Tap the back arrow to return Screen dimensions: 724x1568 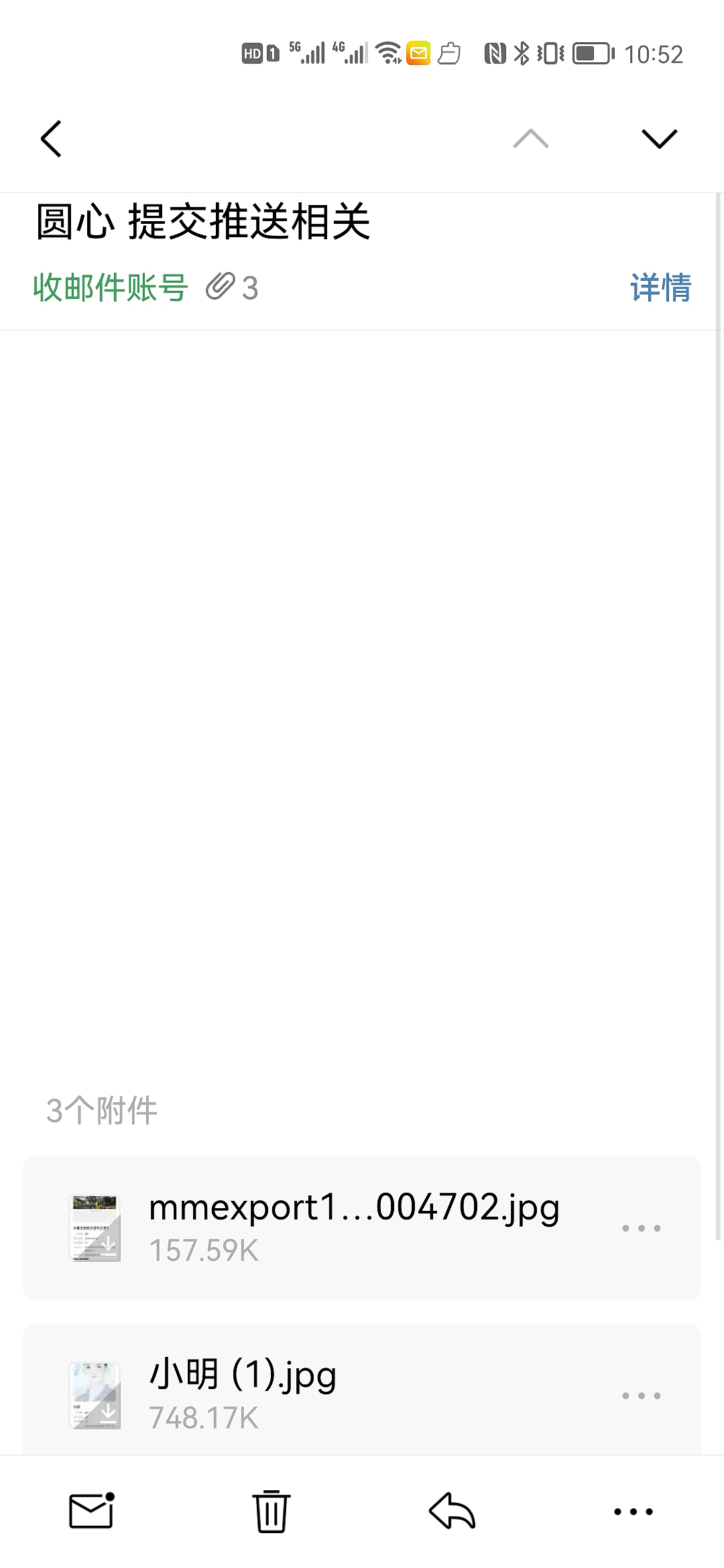pyautogui.click(x=51, y=139)
